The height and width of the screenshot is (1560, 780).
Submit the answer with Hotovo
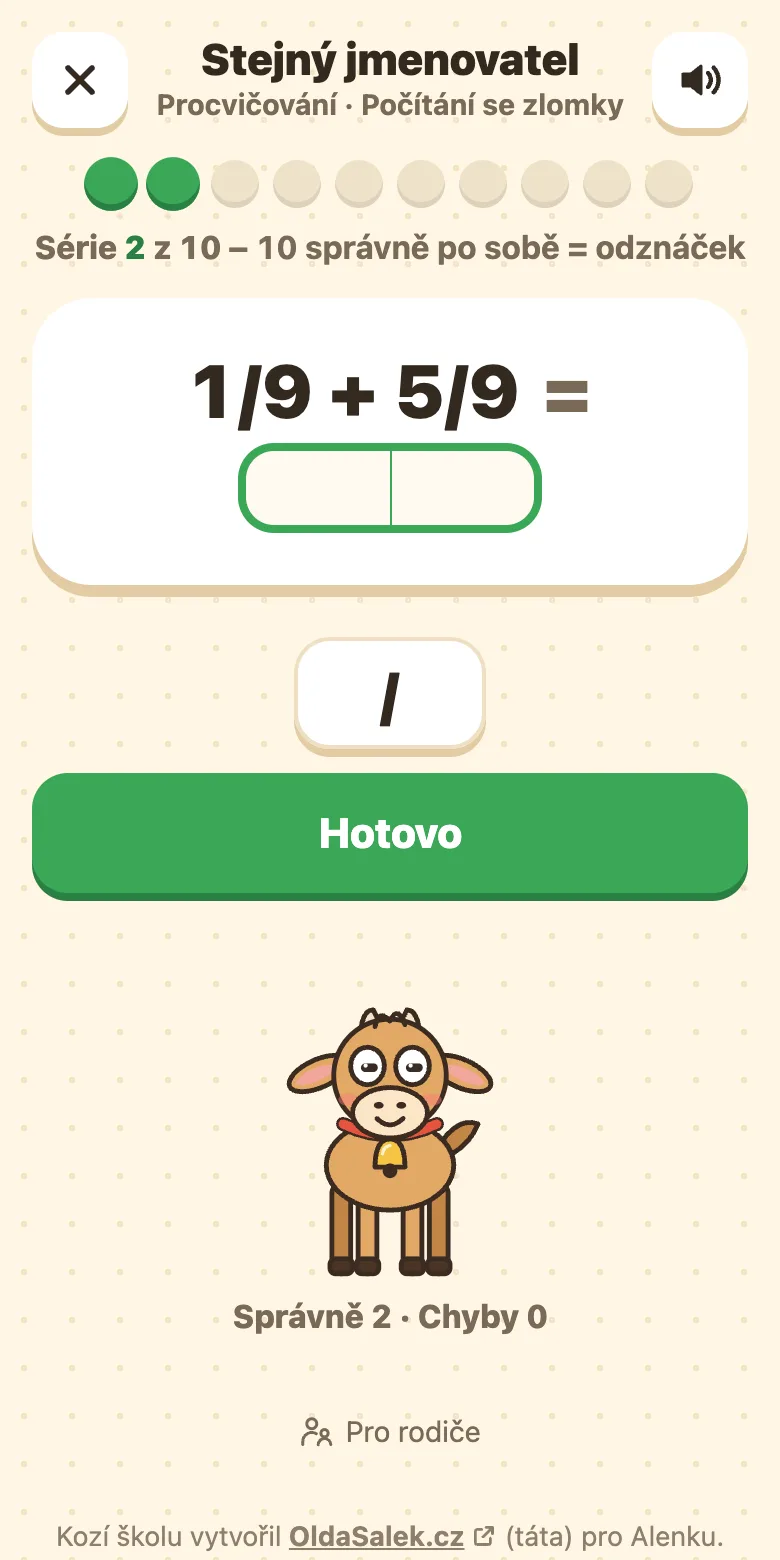390,834
